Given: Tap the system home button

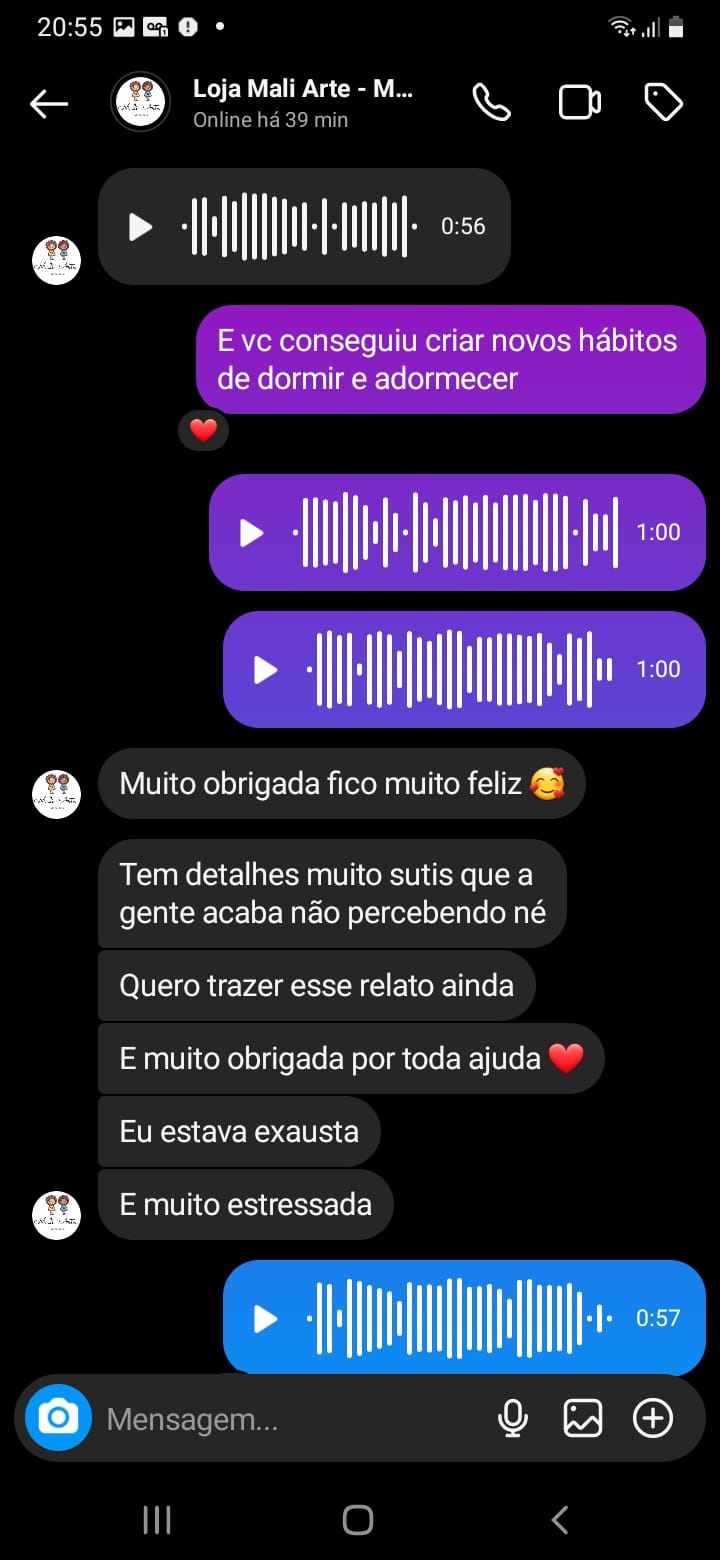Looking at the screenshot, I should tap(358, 1520).
